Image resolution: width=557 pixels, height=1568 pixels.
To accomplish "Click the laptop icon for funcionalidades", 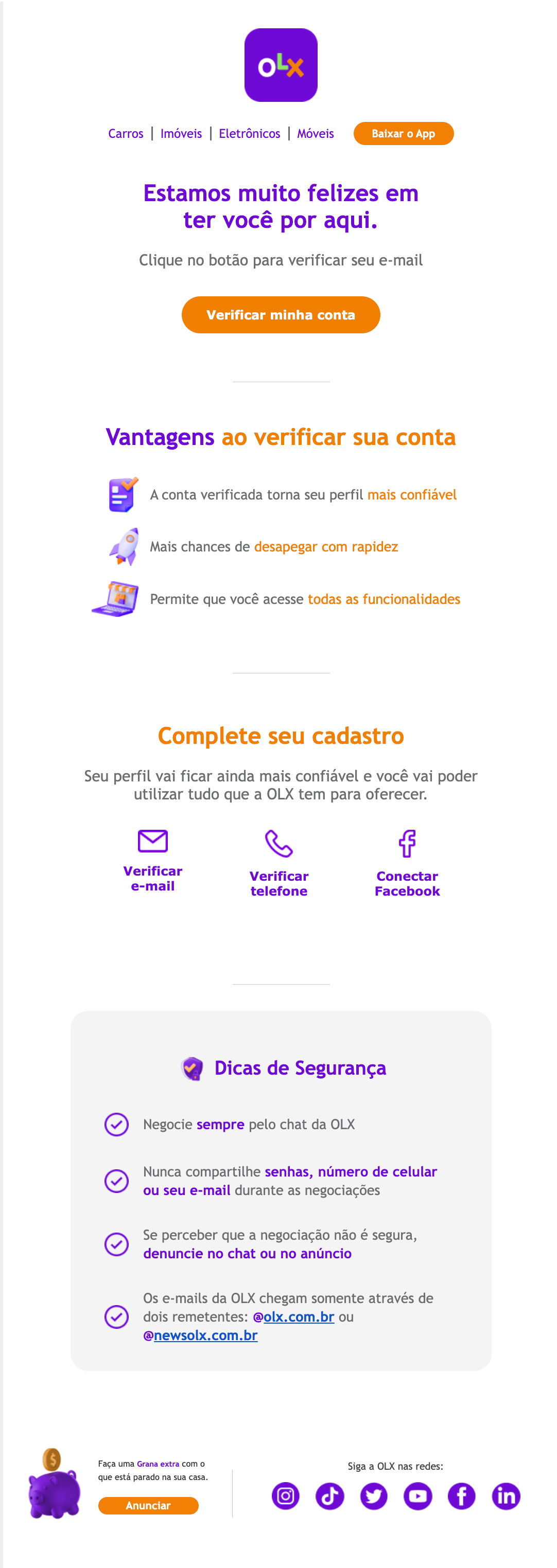I will pyautogui.click(x=116, y=599).
